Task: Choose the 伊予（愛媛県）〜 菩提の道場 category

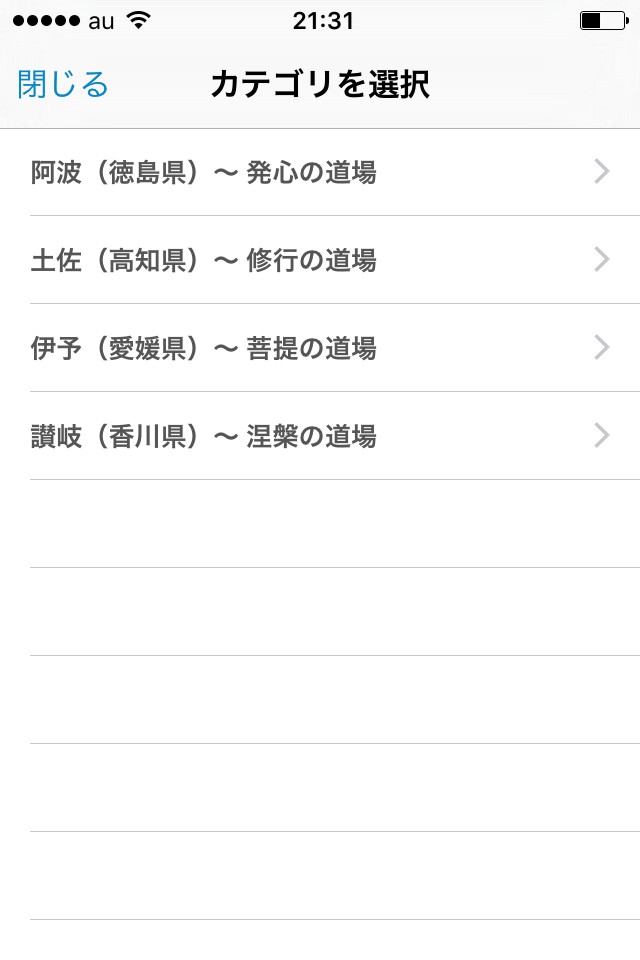Action: coord(320,348)
